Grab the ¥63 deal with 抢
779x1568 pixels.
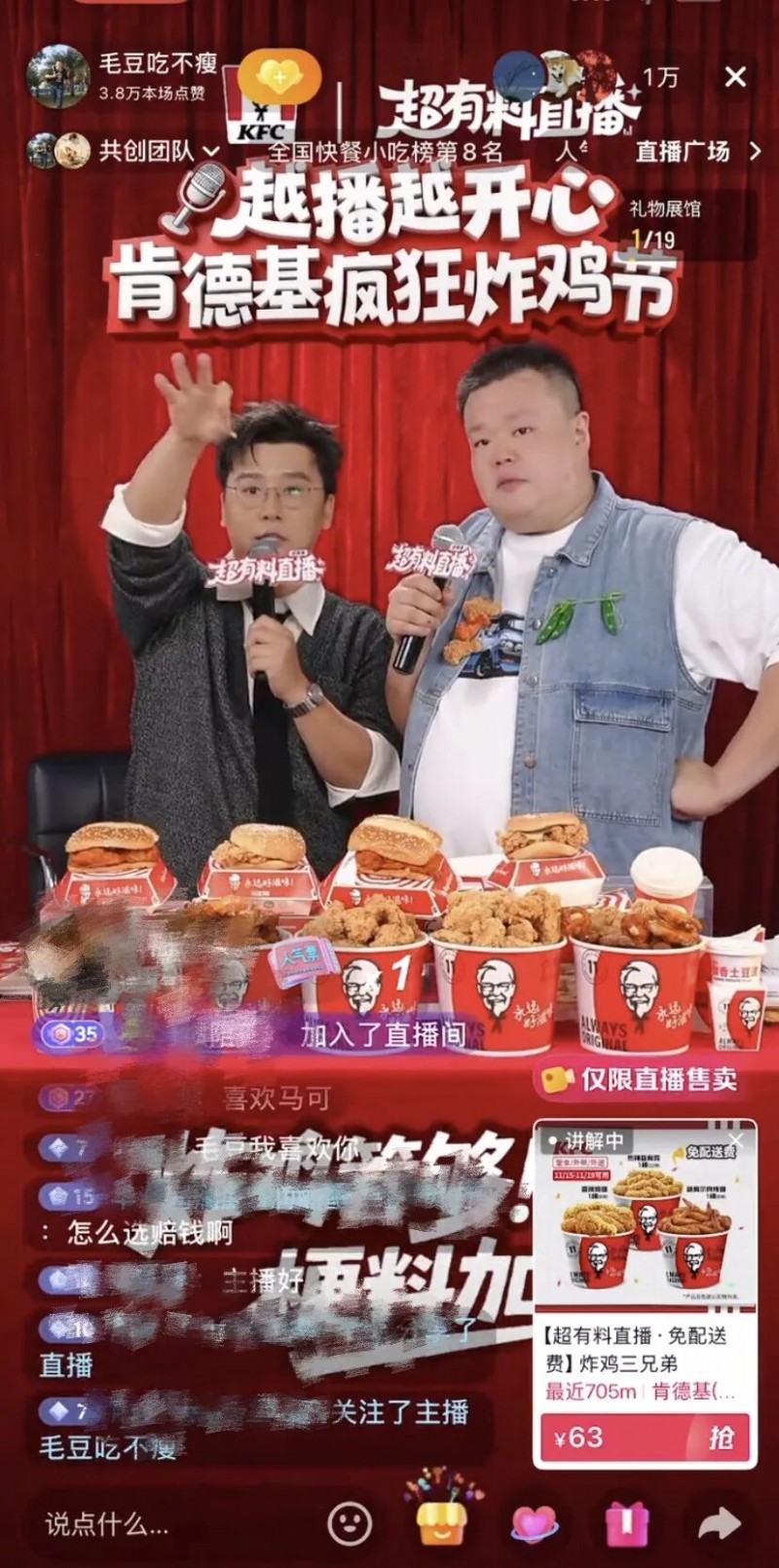point(721,1438)
